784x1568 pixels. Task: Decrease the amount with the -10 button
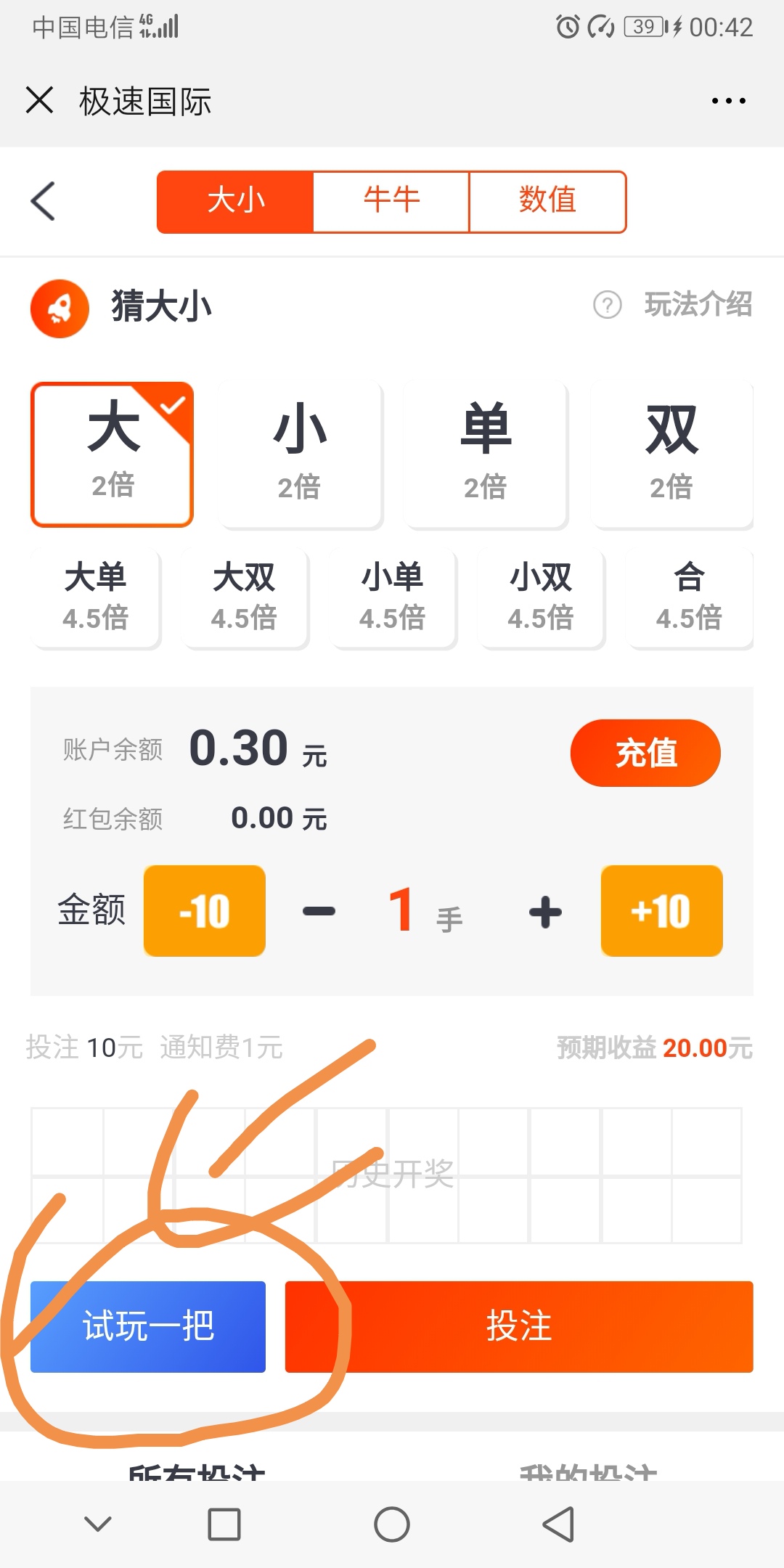click(205, 910)
